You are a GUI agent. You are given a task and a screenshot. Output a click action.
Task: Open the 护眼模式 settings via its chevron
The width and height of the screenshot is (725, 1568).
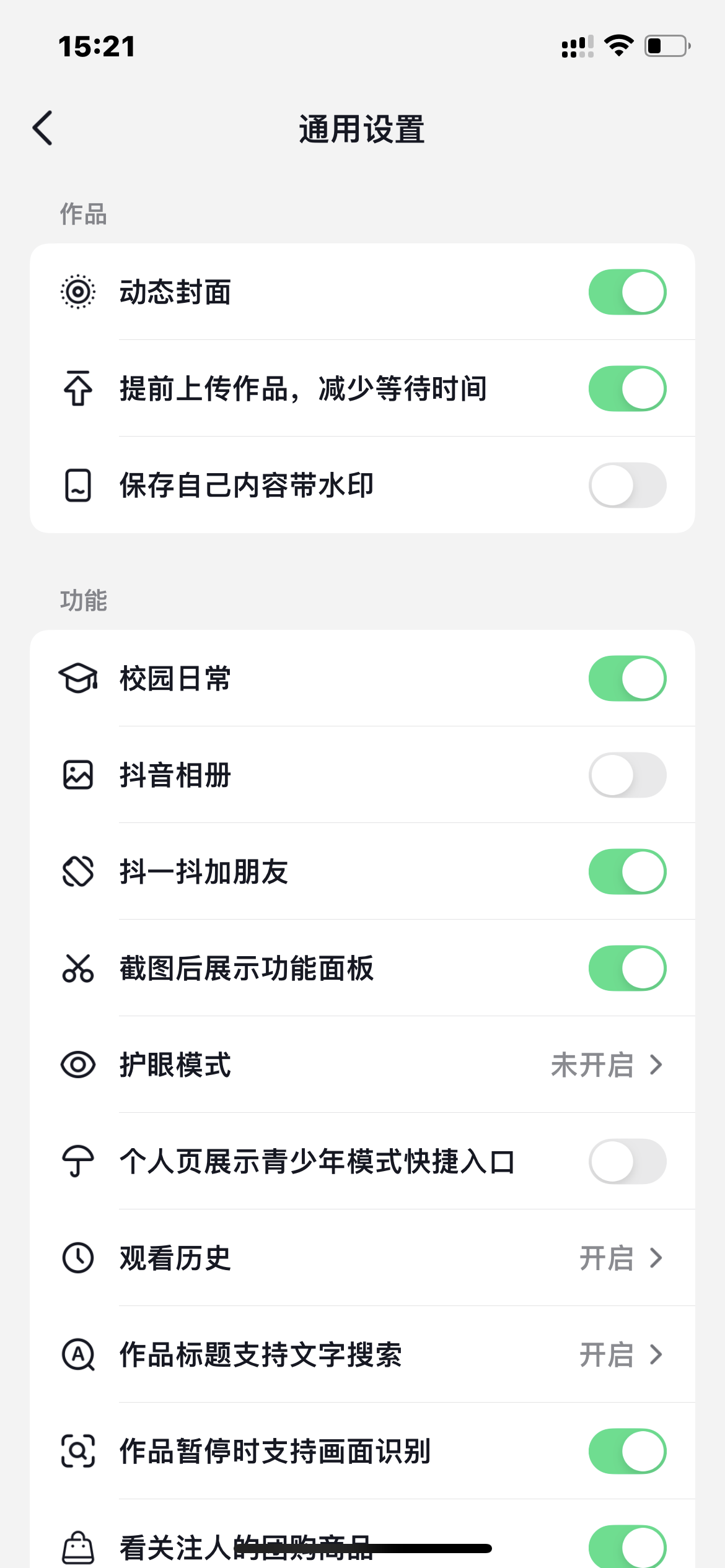[657, 1065]
